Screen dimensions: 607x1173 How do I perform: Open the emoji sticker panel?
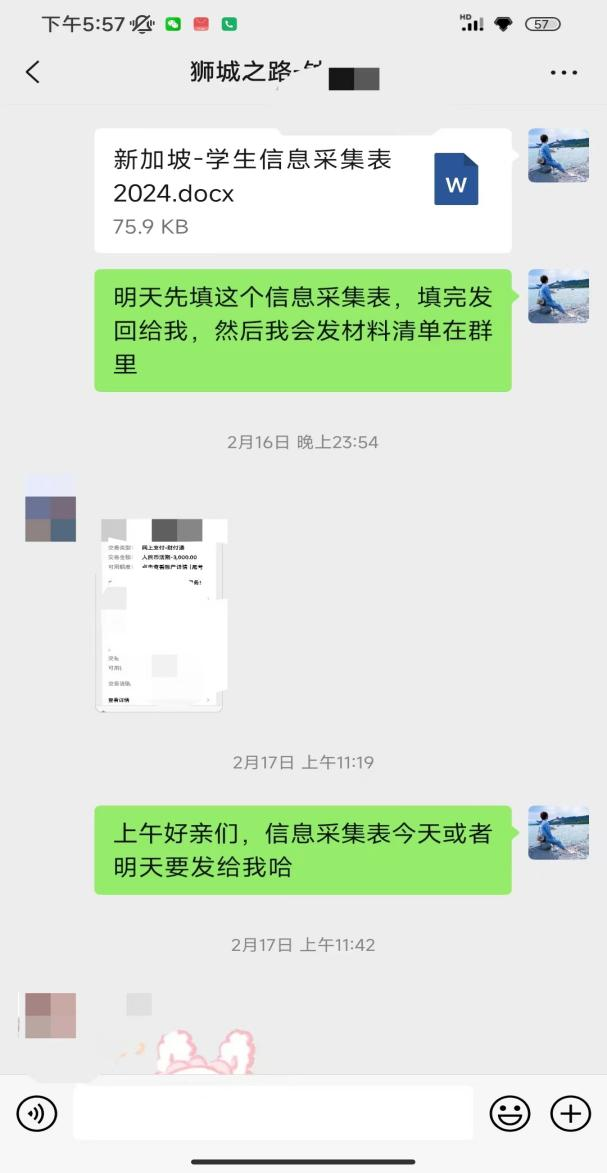coord(509,1113)
